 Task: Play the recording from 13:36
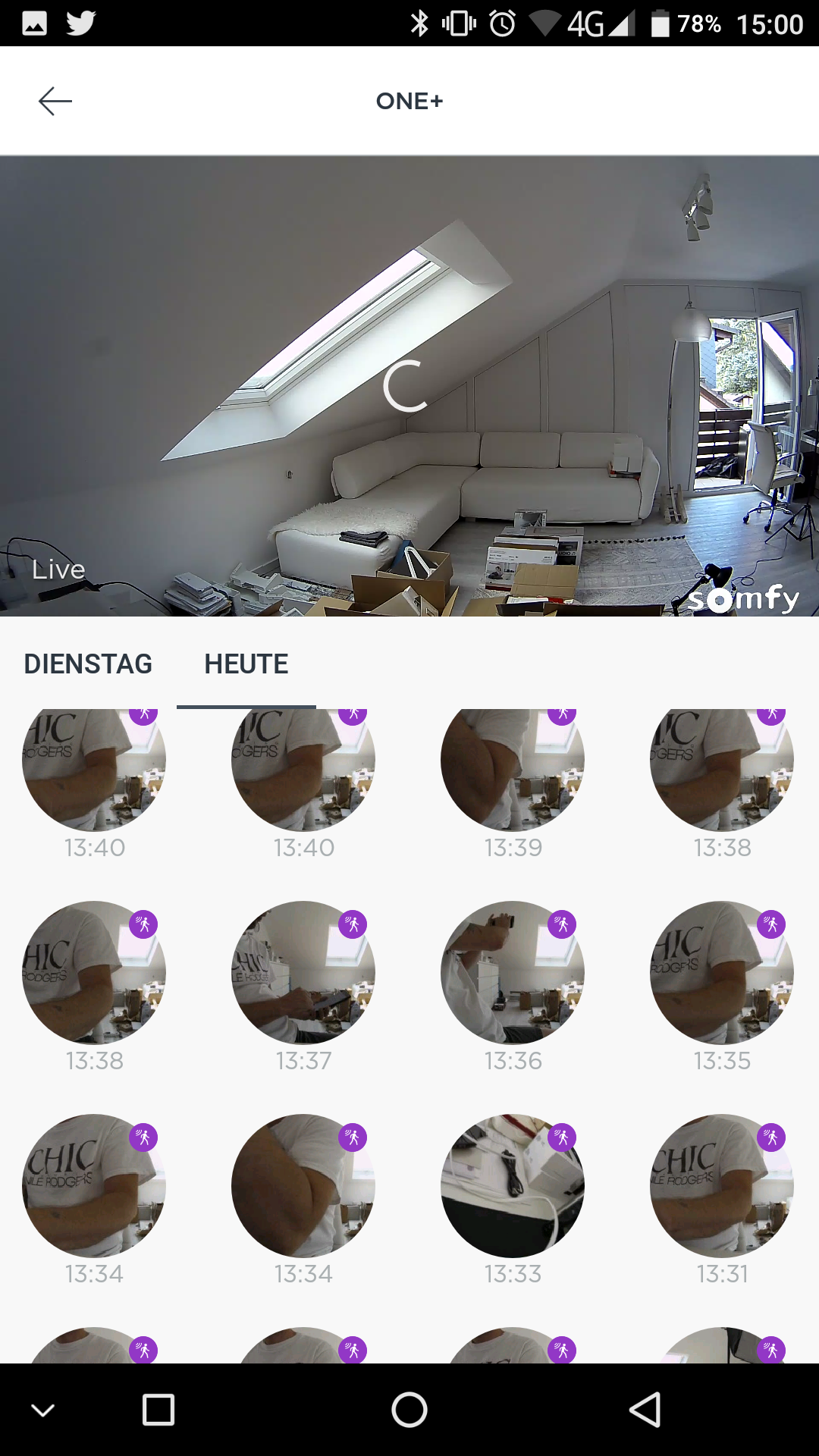(x=513, y=972)
